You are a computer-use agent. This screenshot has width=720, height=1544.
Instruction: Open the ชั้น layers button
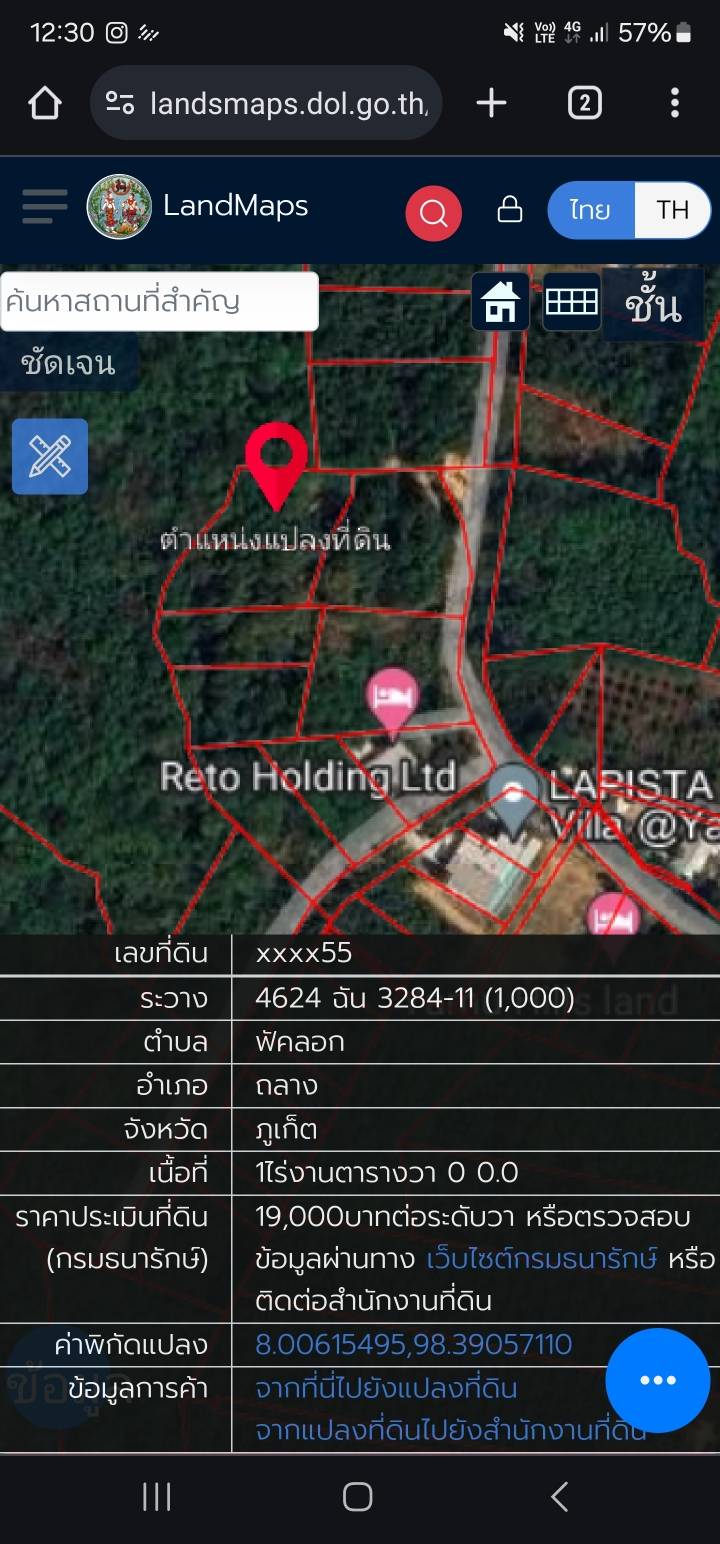(x=653, y=304)
